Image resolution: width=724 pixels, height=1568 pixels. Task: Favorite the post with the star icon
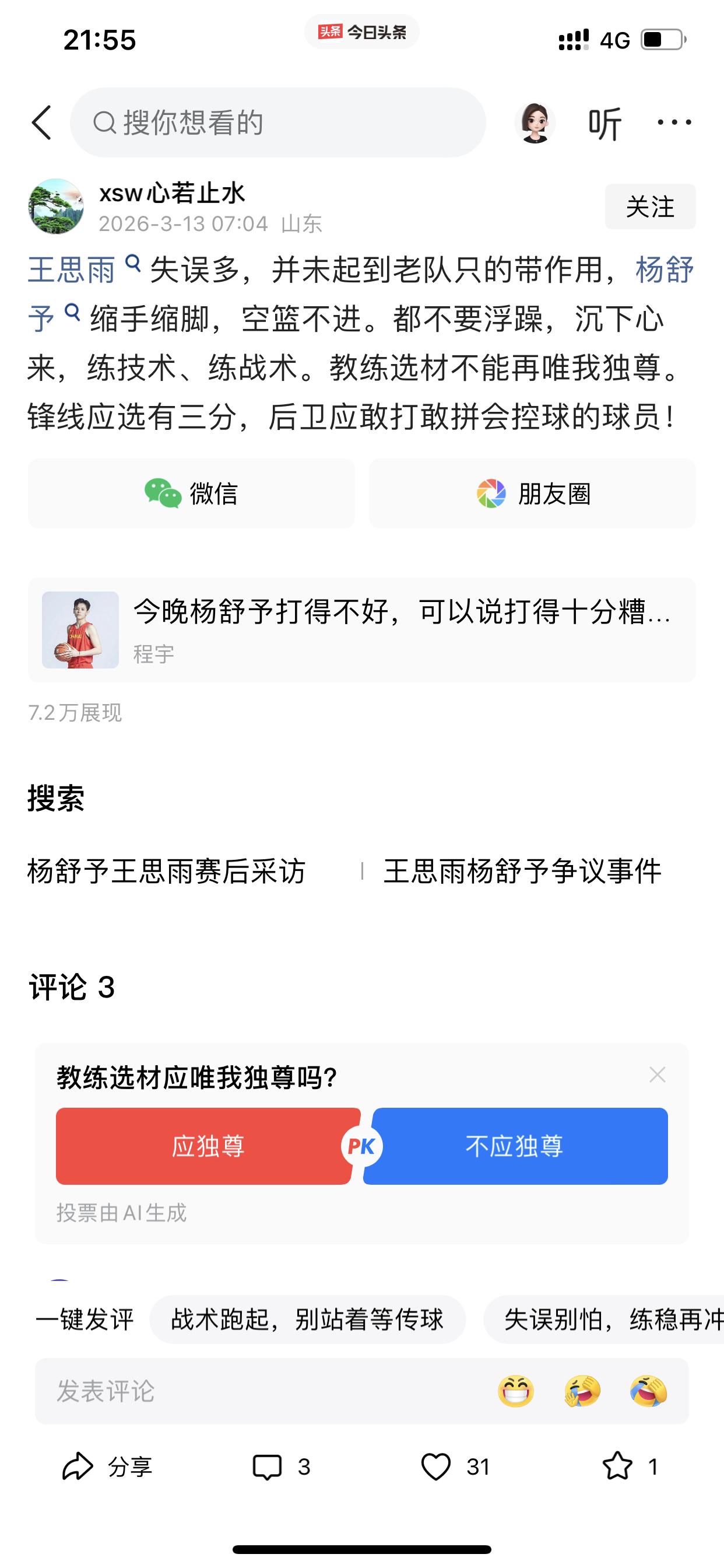618,1466
